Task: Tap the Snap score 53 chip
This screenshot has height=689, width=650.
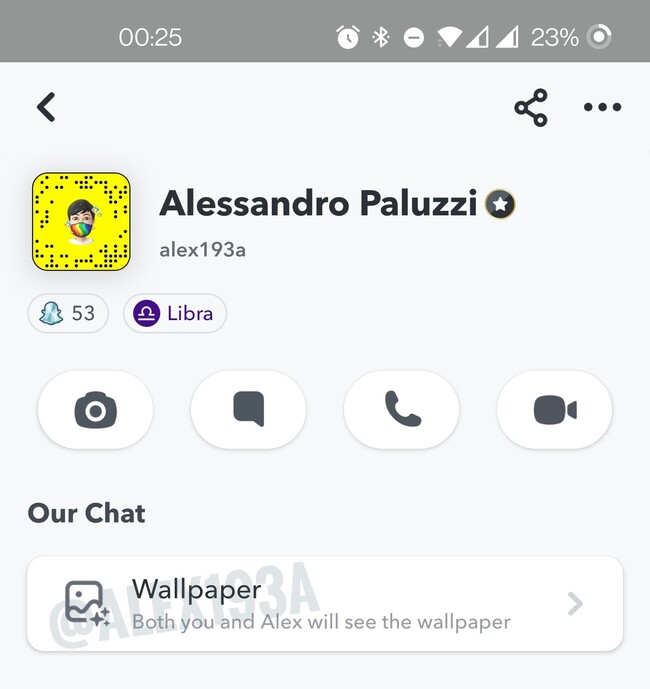Action: [68, 313]
